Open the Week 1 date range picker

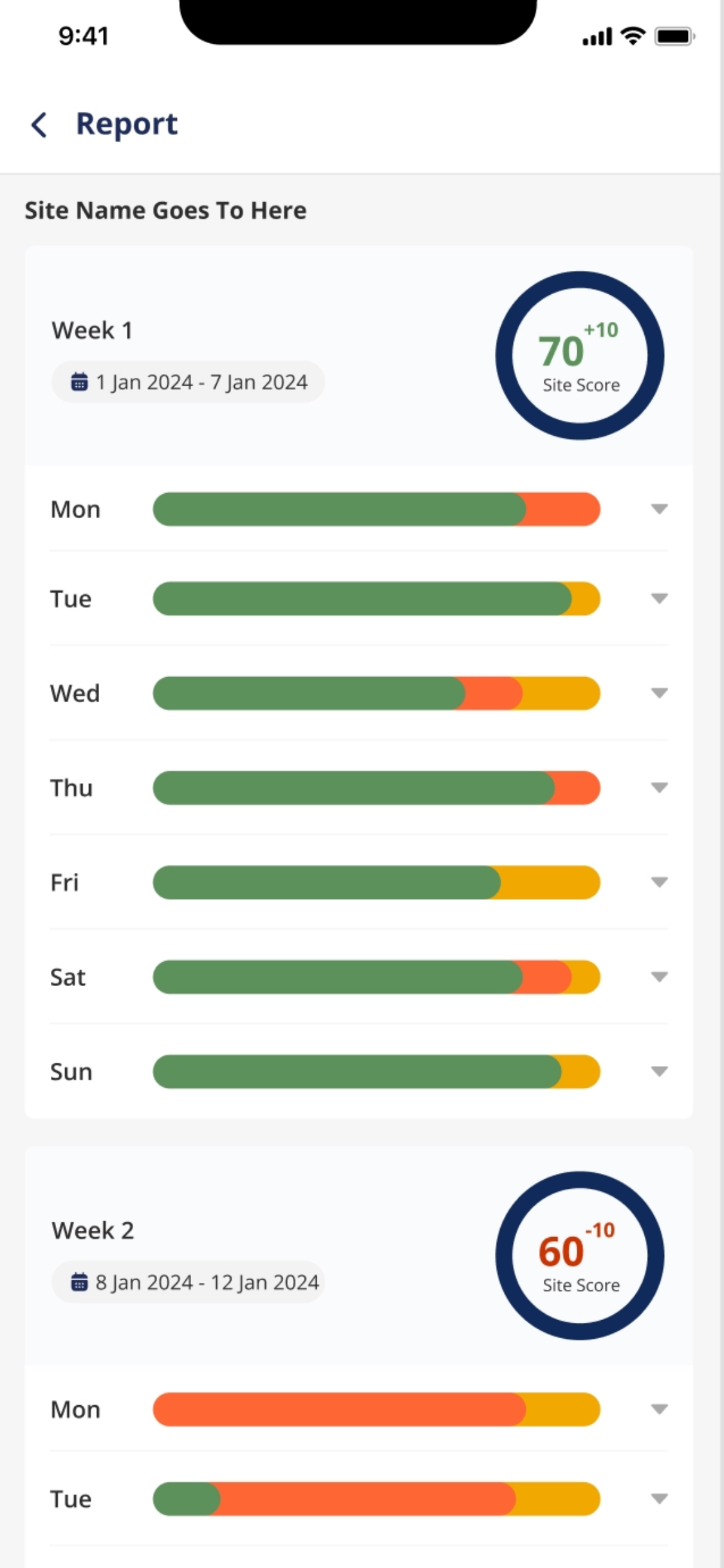coord(188,382)
